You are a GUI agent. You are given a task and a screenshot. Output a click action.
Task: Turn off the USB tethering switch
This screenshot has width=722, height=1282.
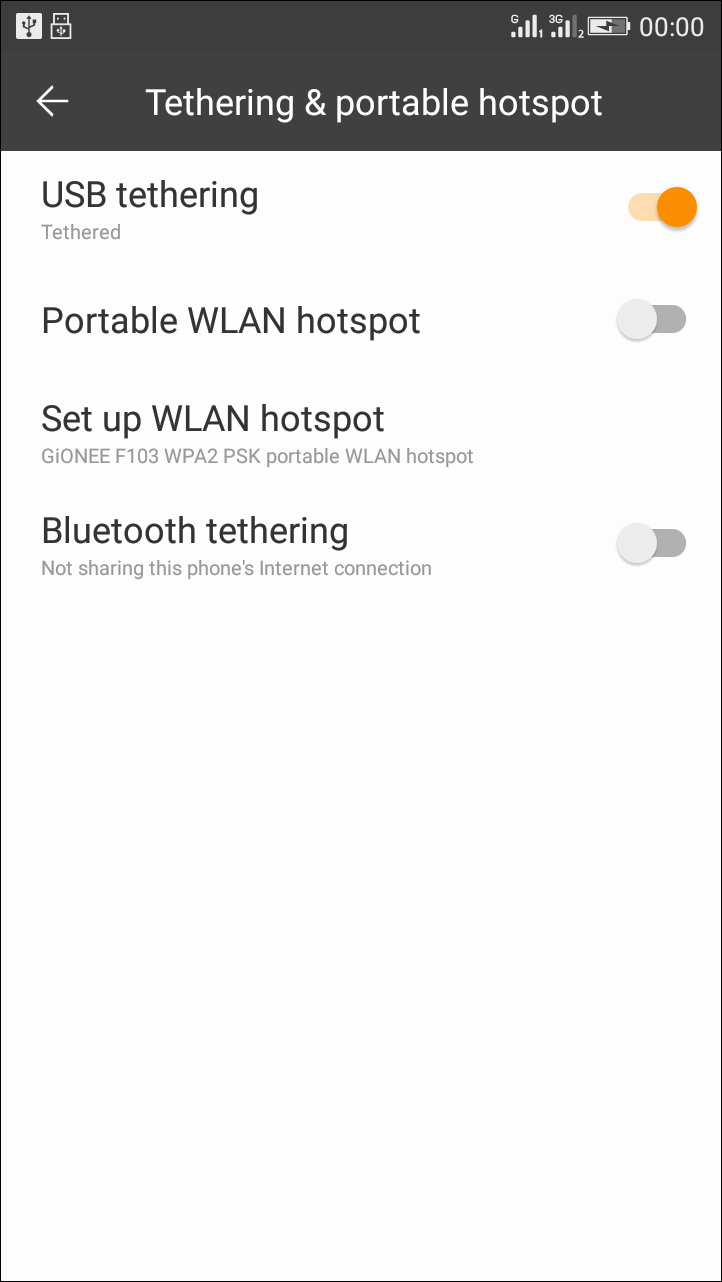click(x=662, y=208)
